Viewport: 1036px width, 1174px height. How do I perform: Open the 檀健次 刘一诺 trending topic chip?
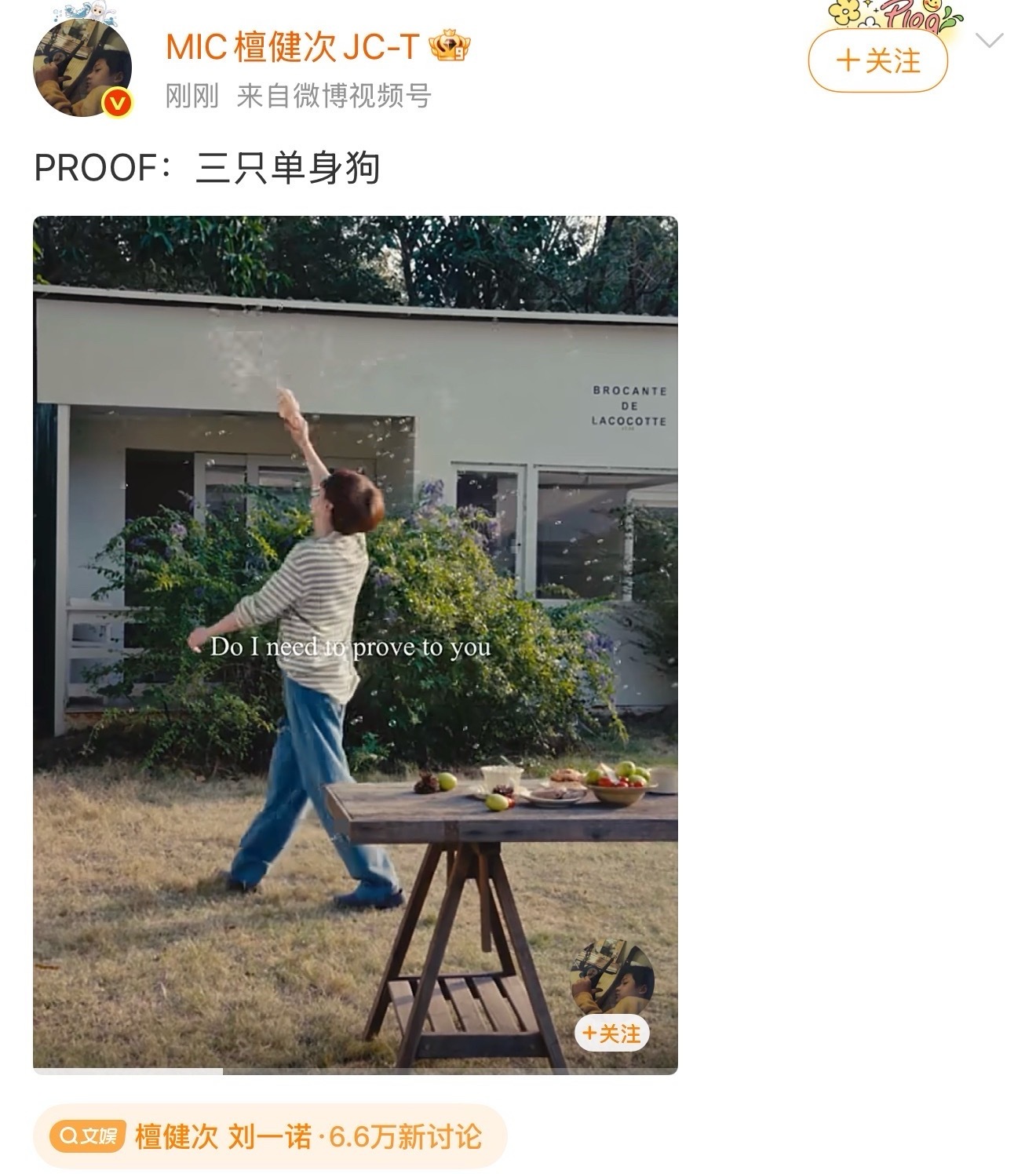[269, 1136]
